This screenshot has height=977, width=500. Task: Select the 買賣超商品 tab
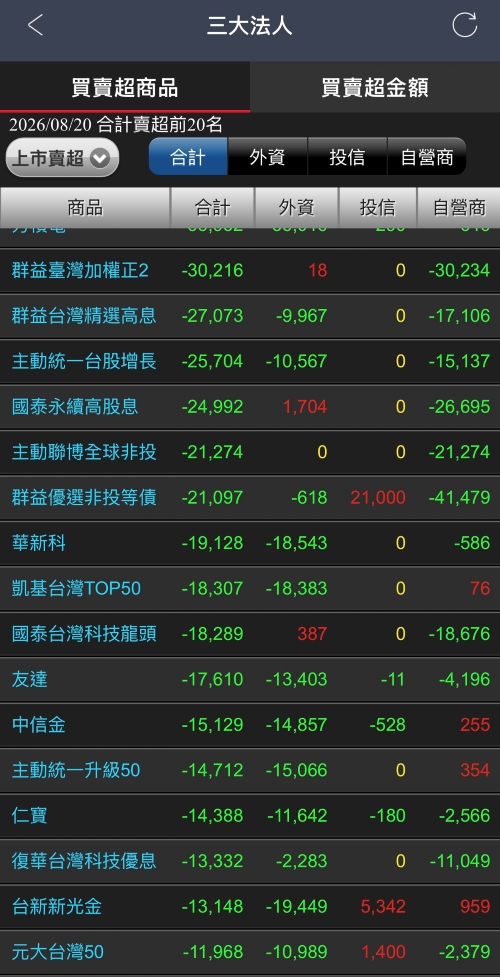coord(125,87)
